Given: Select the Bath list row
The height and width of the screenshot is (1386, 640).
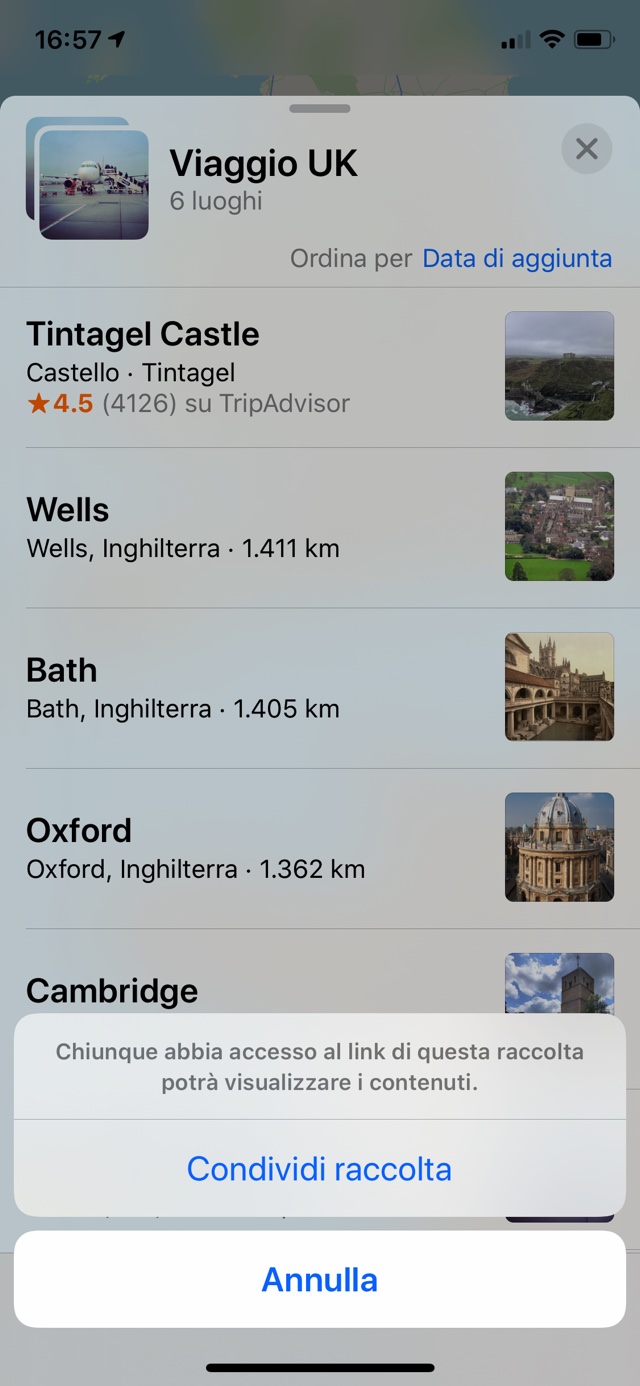Looking at the screenshot, I should tap(250, 688).
